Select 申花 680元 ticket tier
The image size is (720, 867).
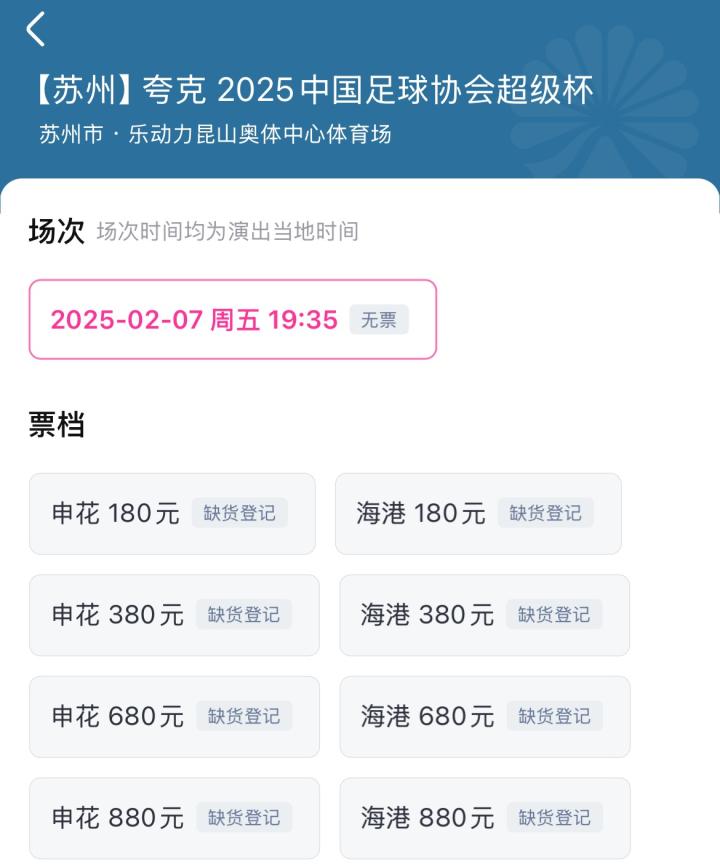[174, 716]
